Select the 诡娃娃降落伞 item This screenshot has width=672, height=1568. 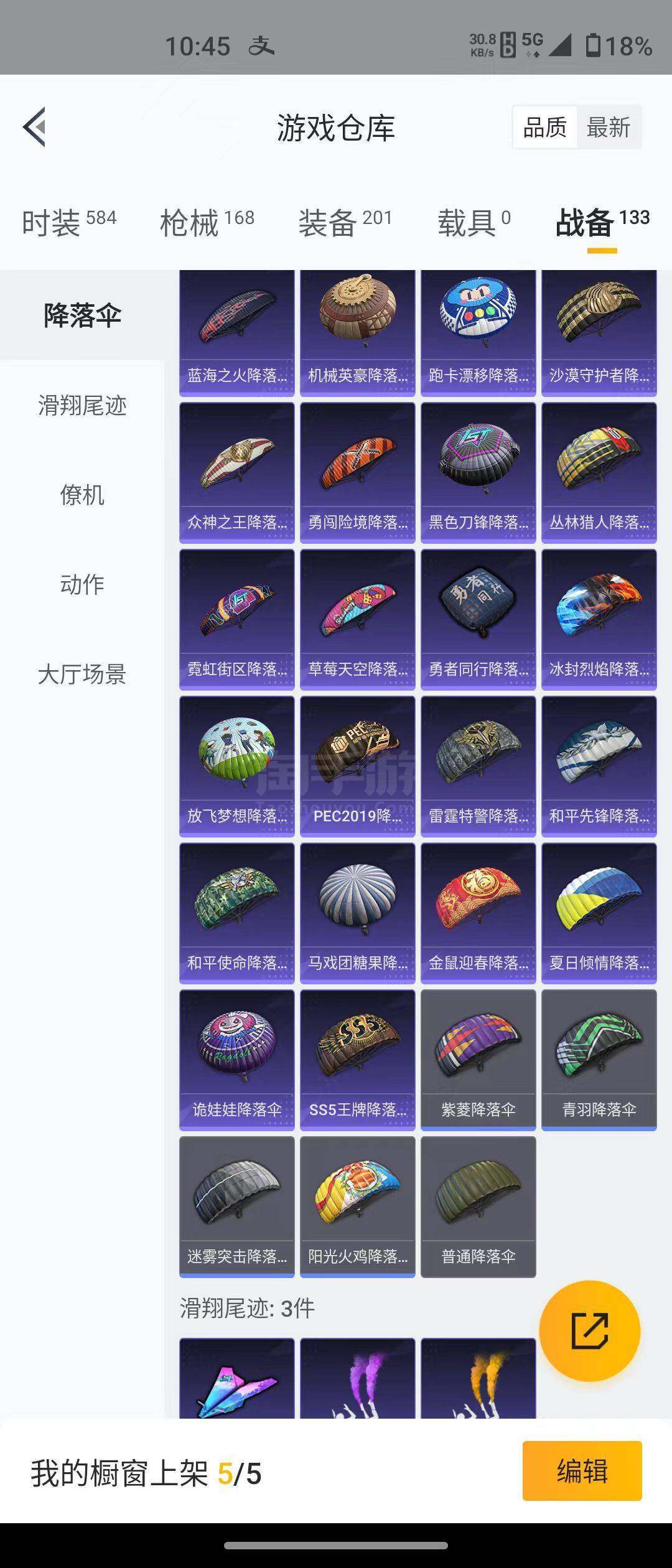click(237, 1060)
